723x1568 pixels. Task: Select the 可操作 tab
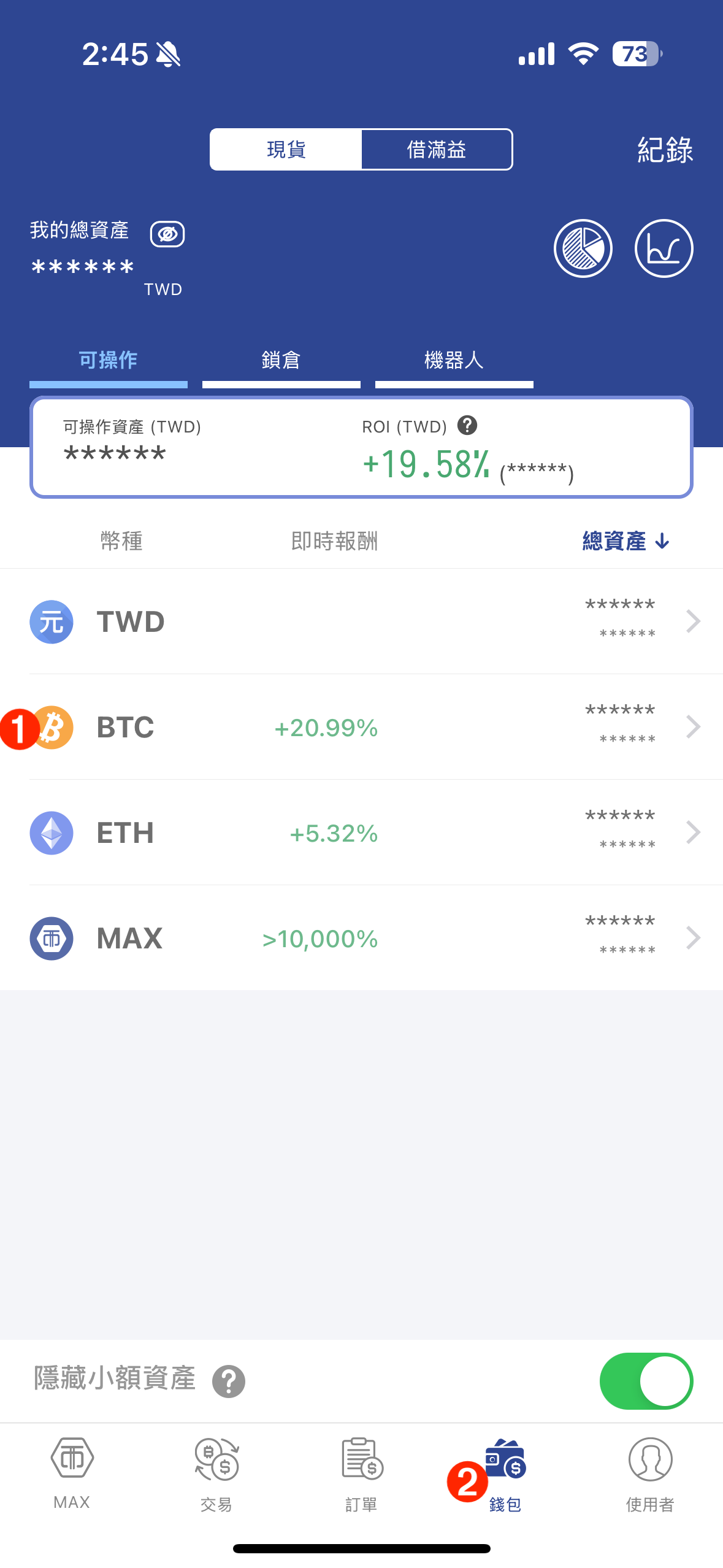point(109,361)
